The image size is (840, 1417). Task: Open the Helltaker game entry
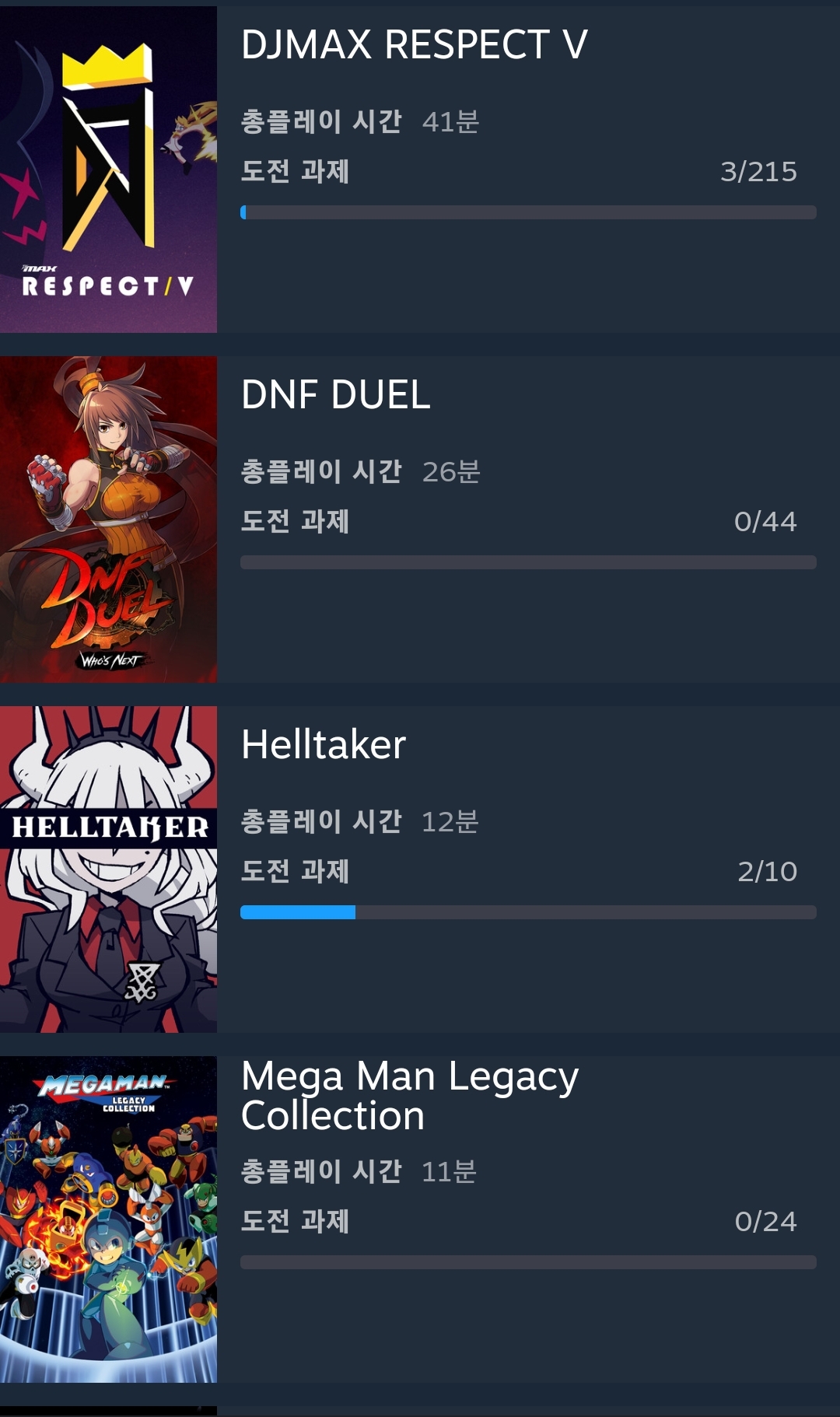pos(420,869)
